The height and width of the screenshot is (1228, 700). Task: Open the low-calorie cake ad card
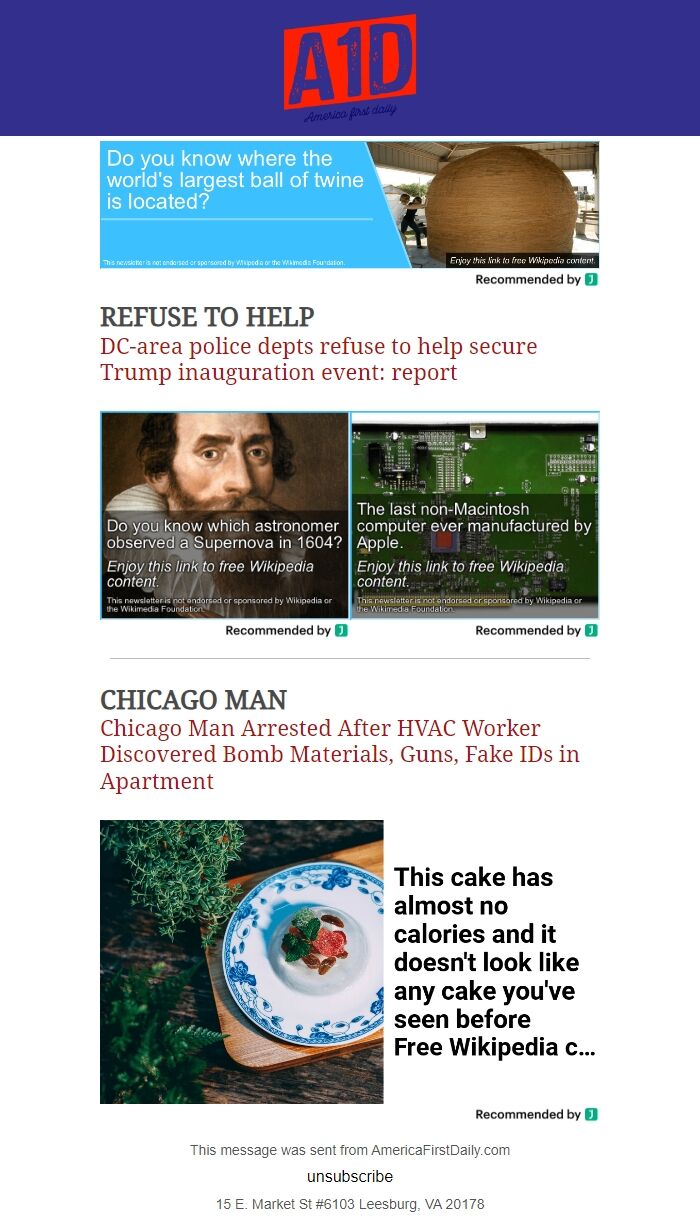[x=349, y=961]
